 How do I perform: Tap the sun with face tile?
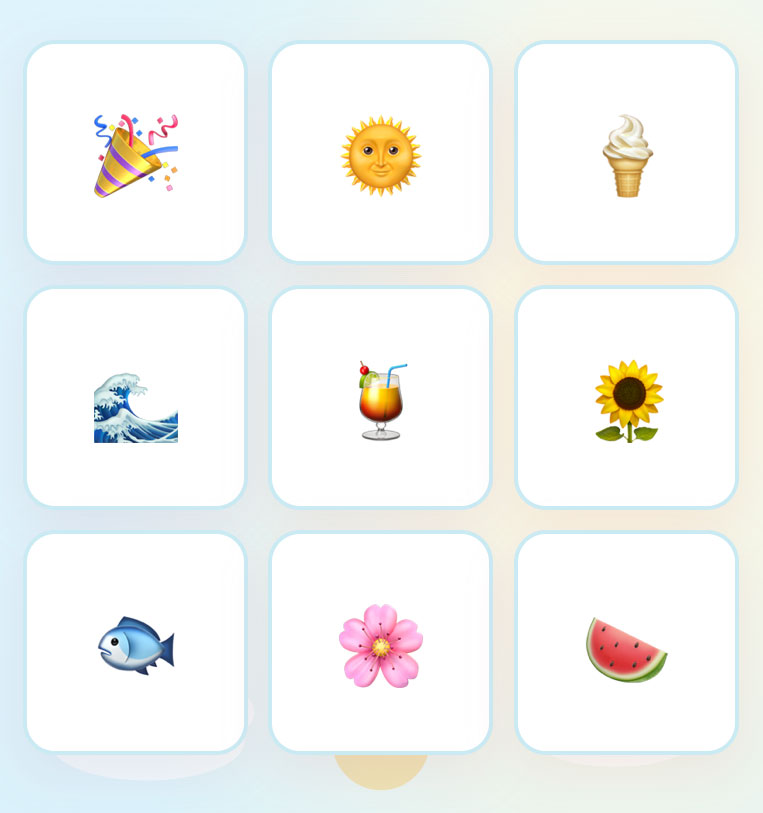(380, 152)
